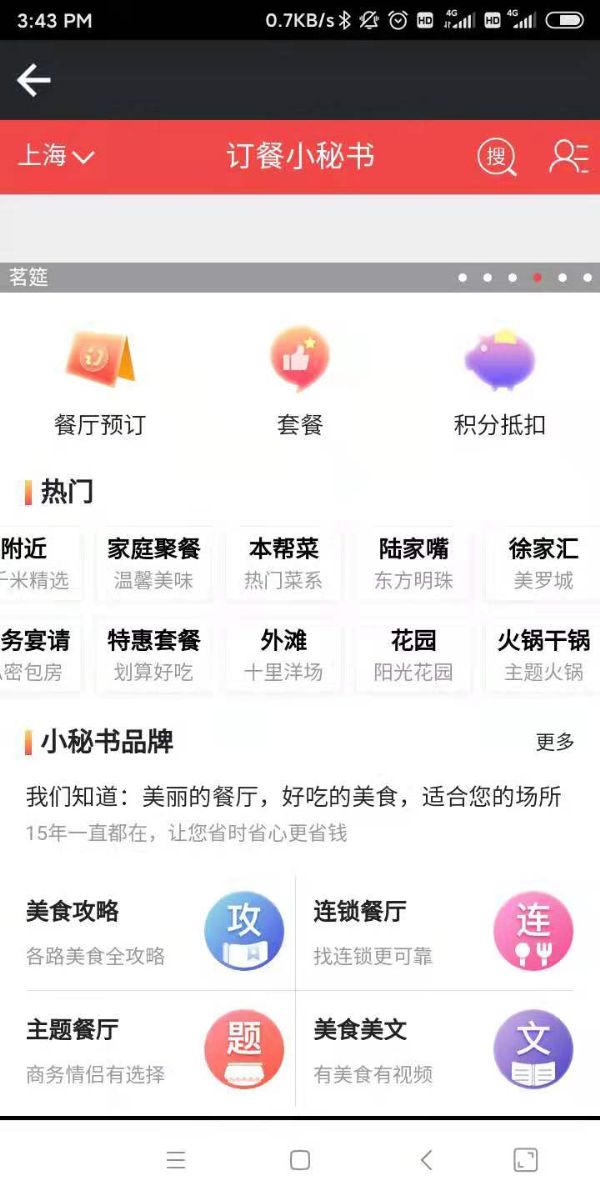The width and height of the screenshot is (600, 1200).
Task: Open 主题餐厅 themed restaurants
Action: (150, 1049)
